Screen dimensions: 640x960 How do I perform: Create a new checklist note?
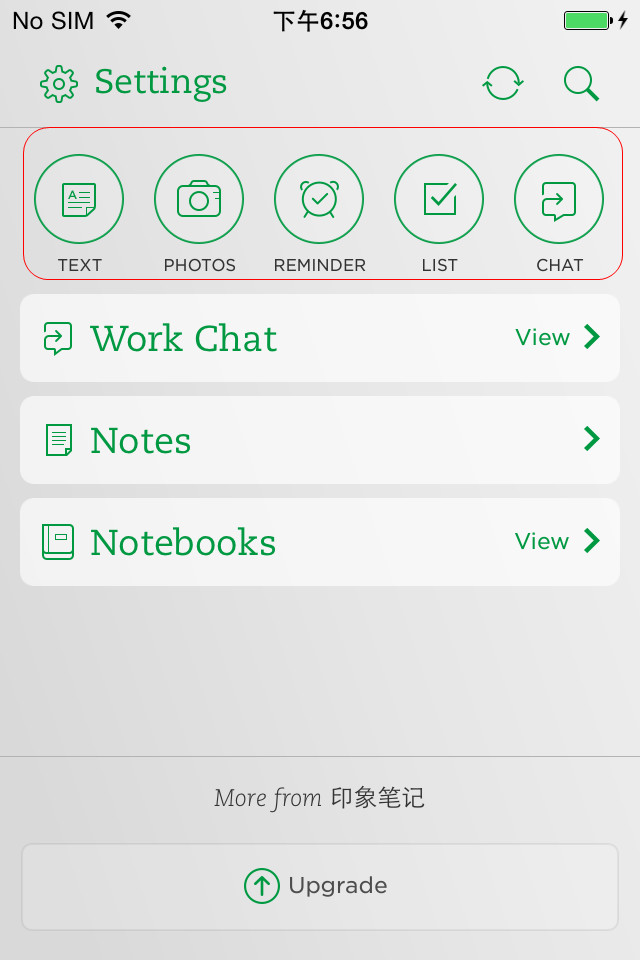439,200
